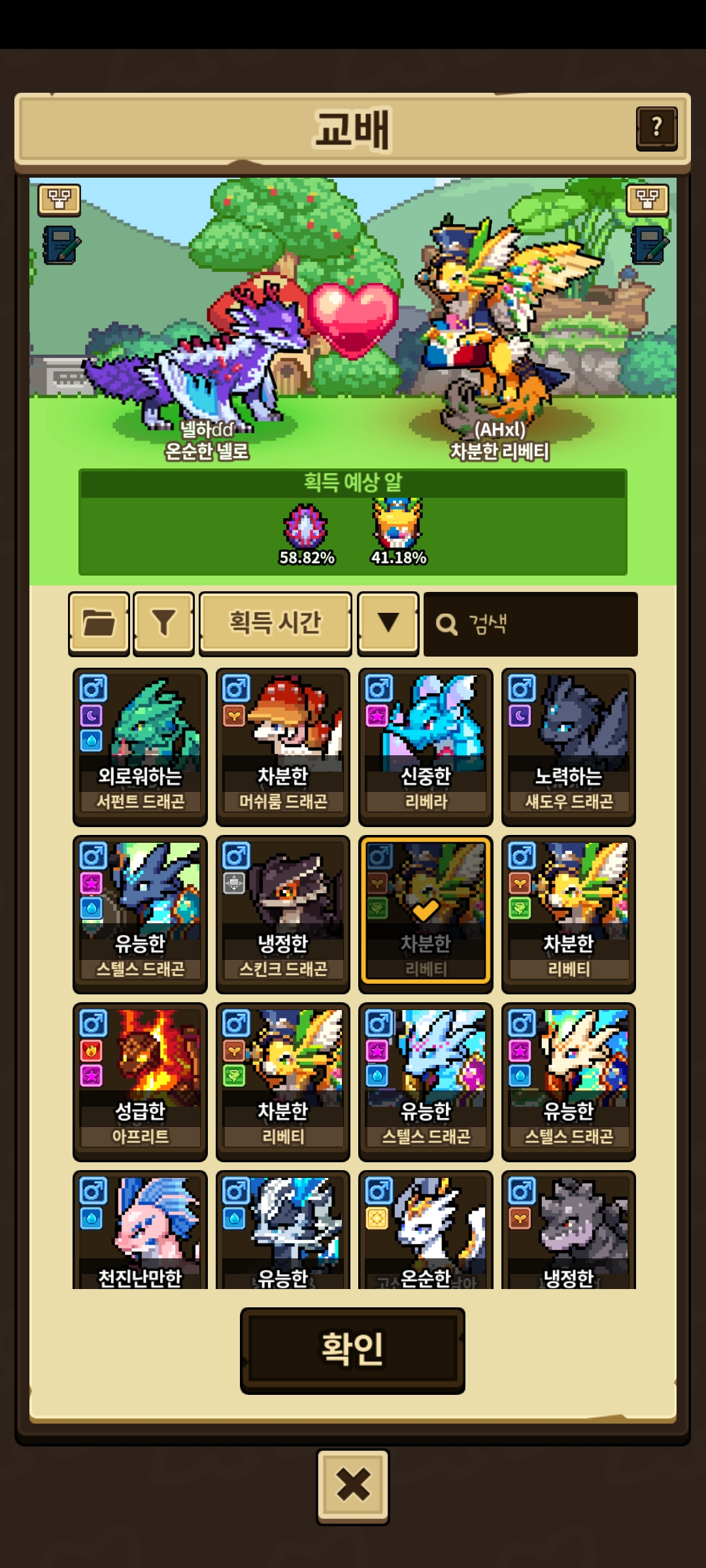Open the left dragon's memo note icon

(61, 246)
